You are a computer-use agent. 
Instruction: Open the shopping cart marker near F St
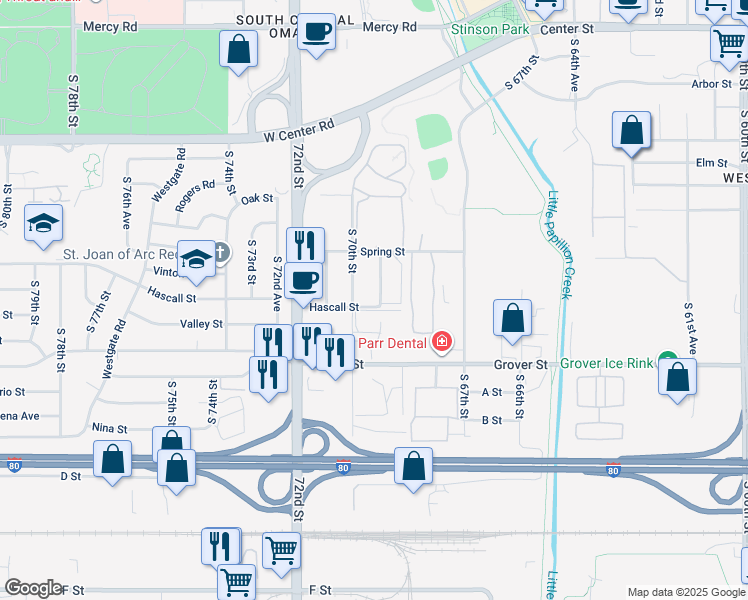[x=237, y=581]
